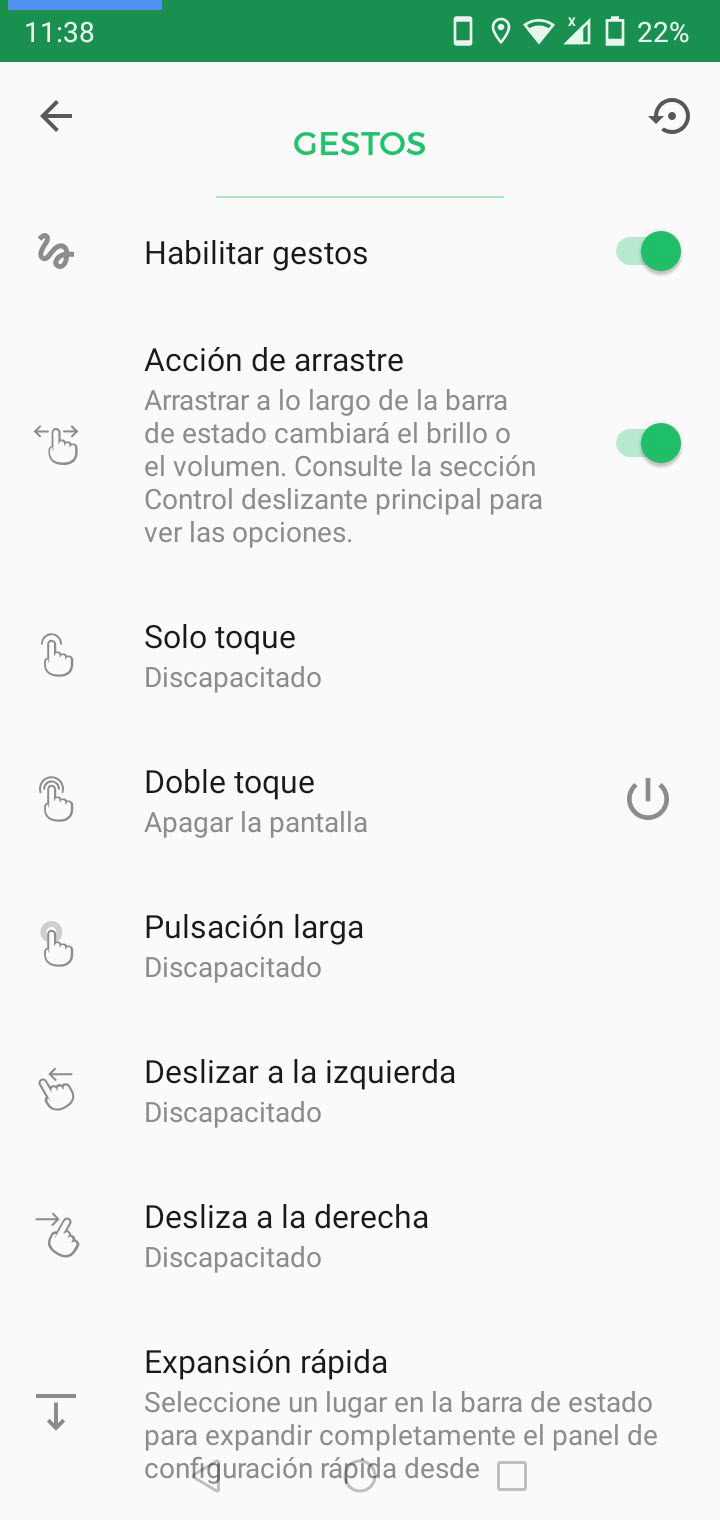The height and width of the screenshot is (1520, 720).
Task: Go back using the top-left arrow
Action: pos(56,117)
